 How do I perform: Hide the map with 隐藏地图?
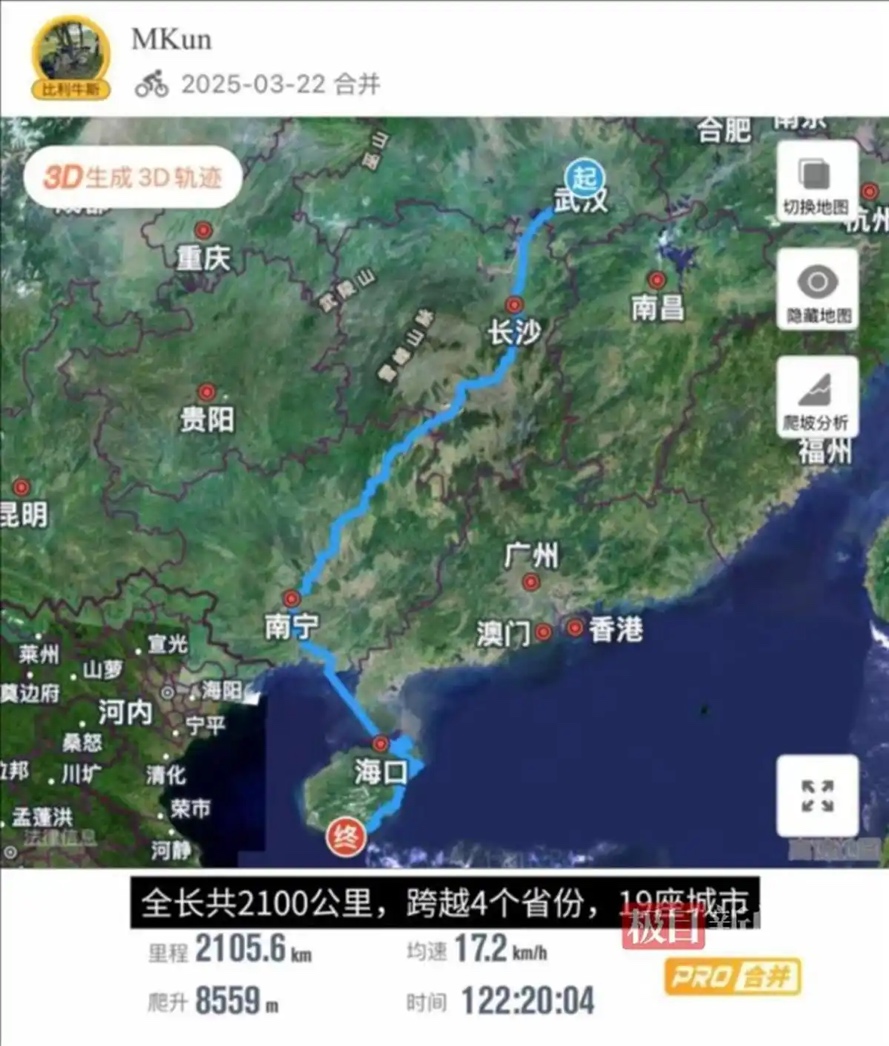(816, 289)
